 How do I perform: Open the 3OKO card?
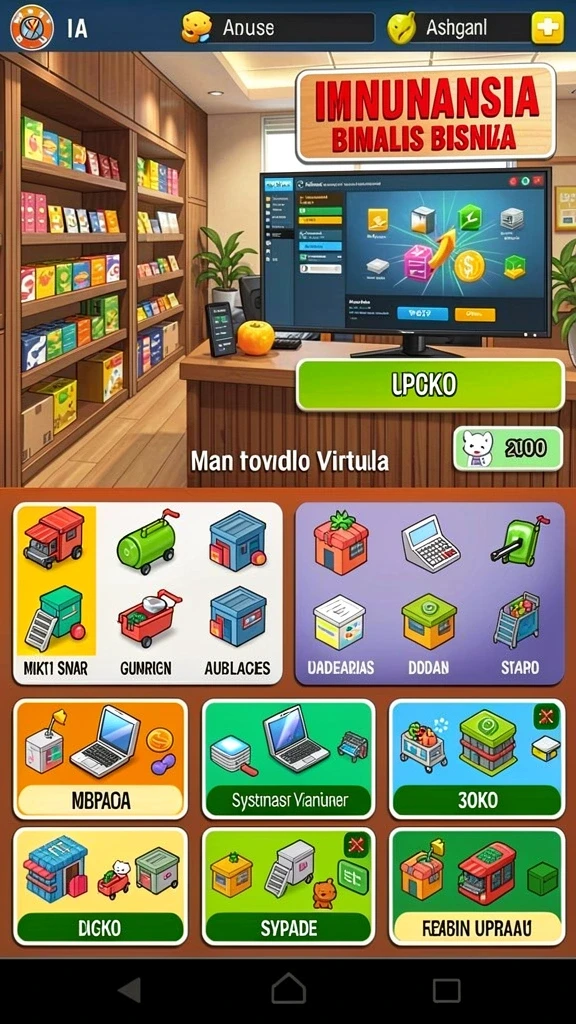click(x=477, y=759)
